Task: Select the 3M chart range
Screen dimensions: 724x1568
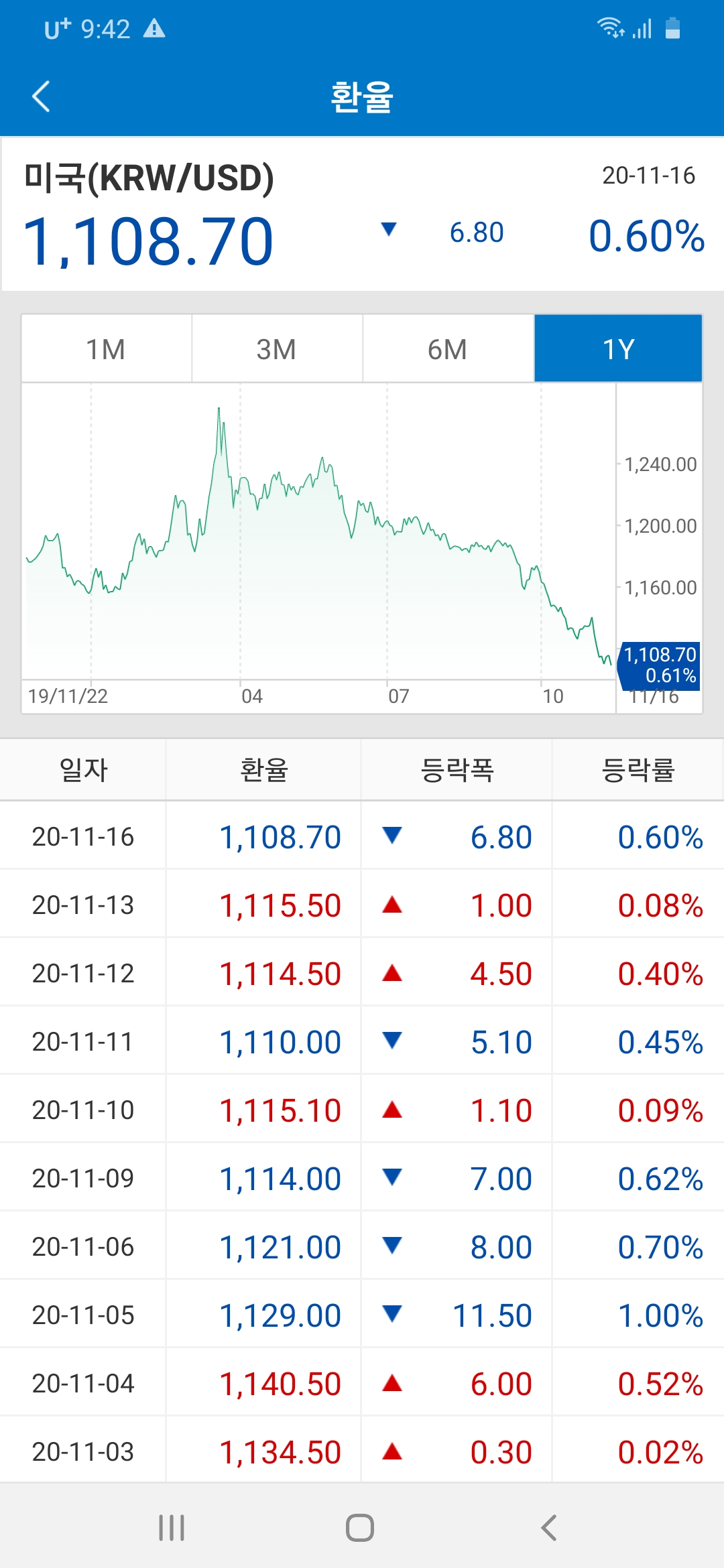Action: [277, 349]
